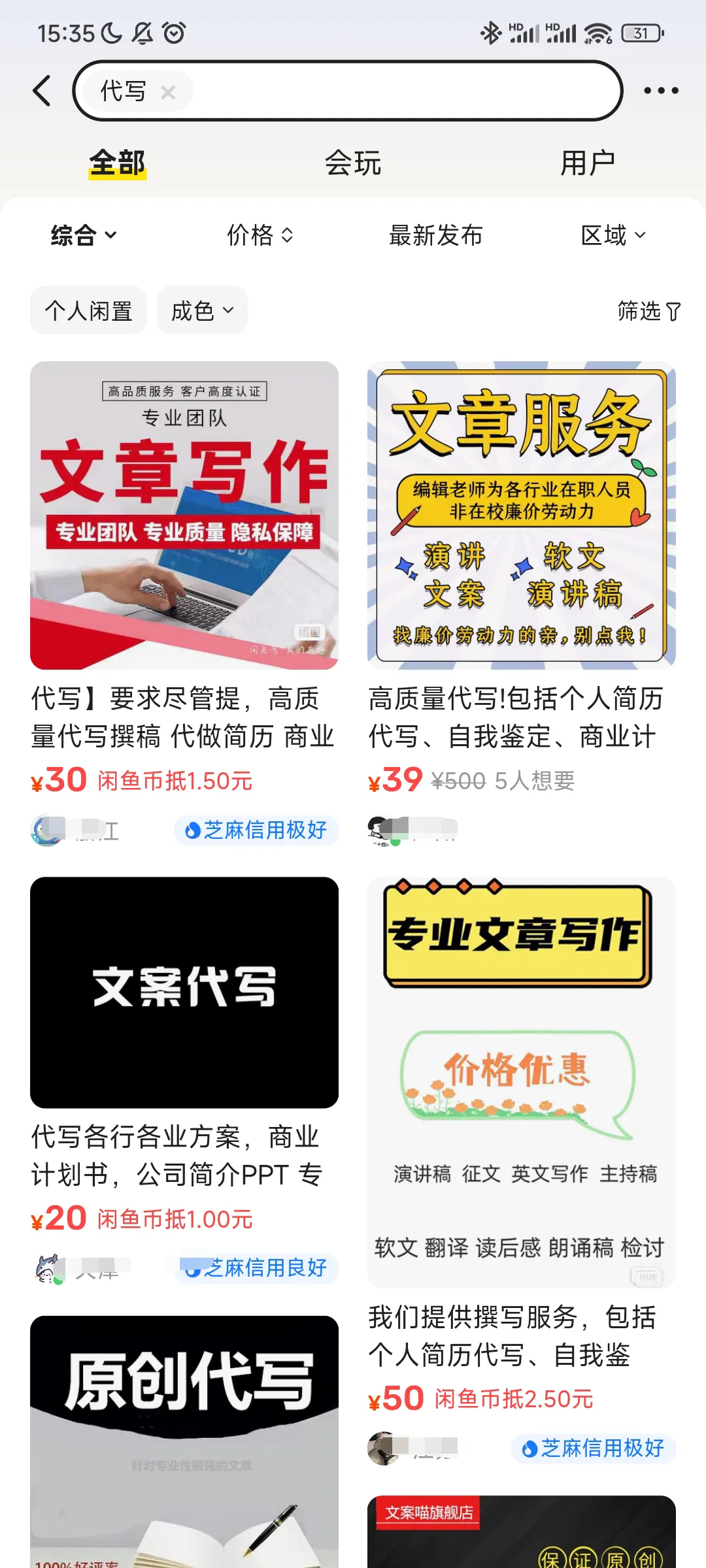This screenshot has width=706, height=1568.
Task: Go back with the back arrow
Action: pos(42,91)
